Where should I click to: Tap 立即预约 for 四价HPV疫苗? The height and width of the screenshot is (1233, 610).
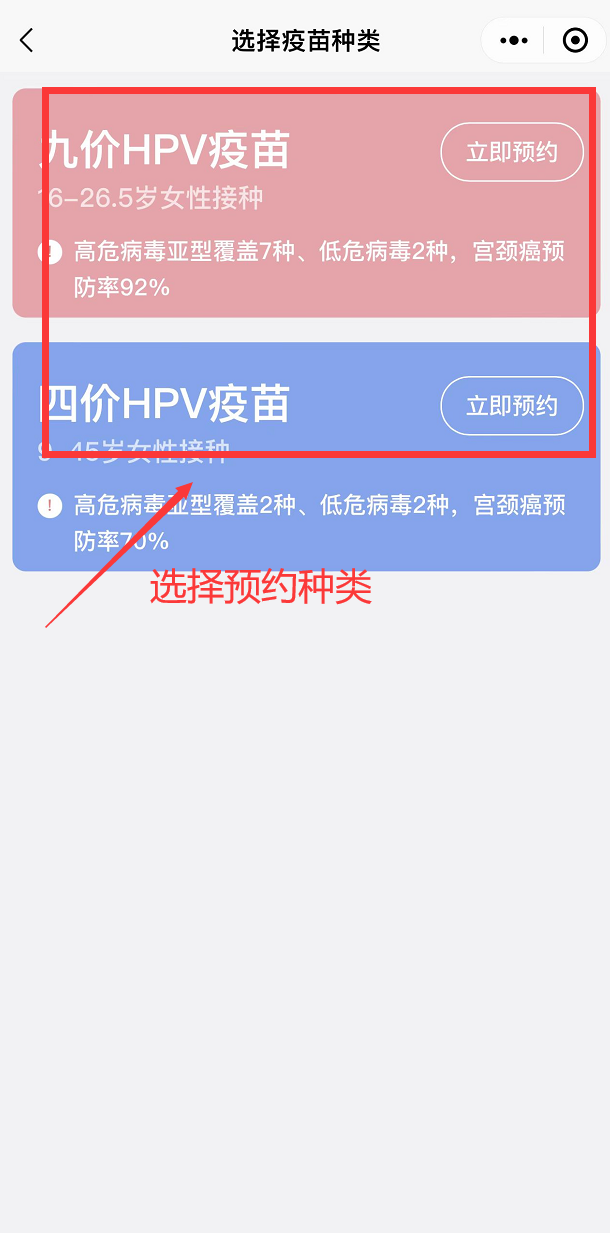coord(511,406)
